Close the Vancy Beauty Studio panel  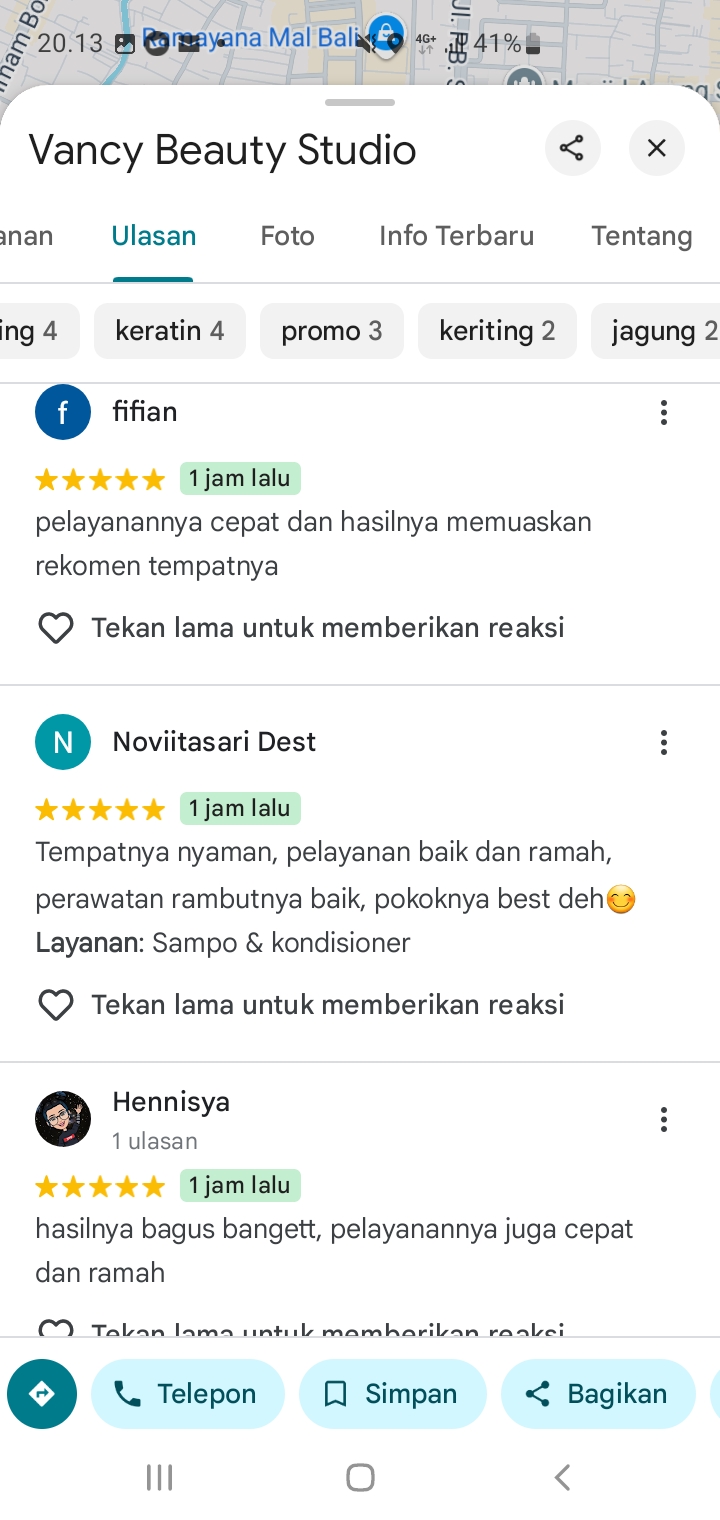[656, 149]
